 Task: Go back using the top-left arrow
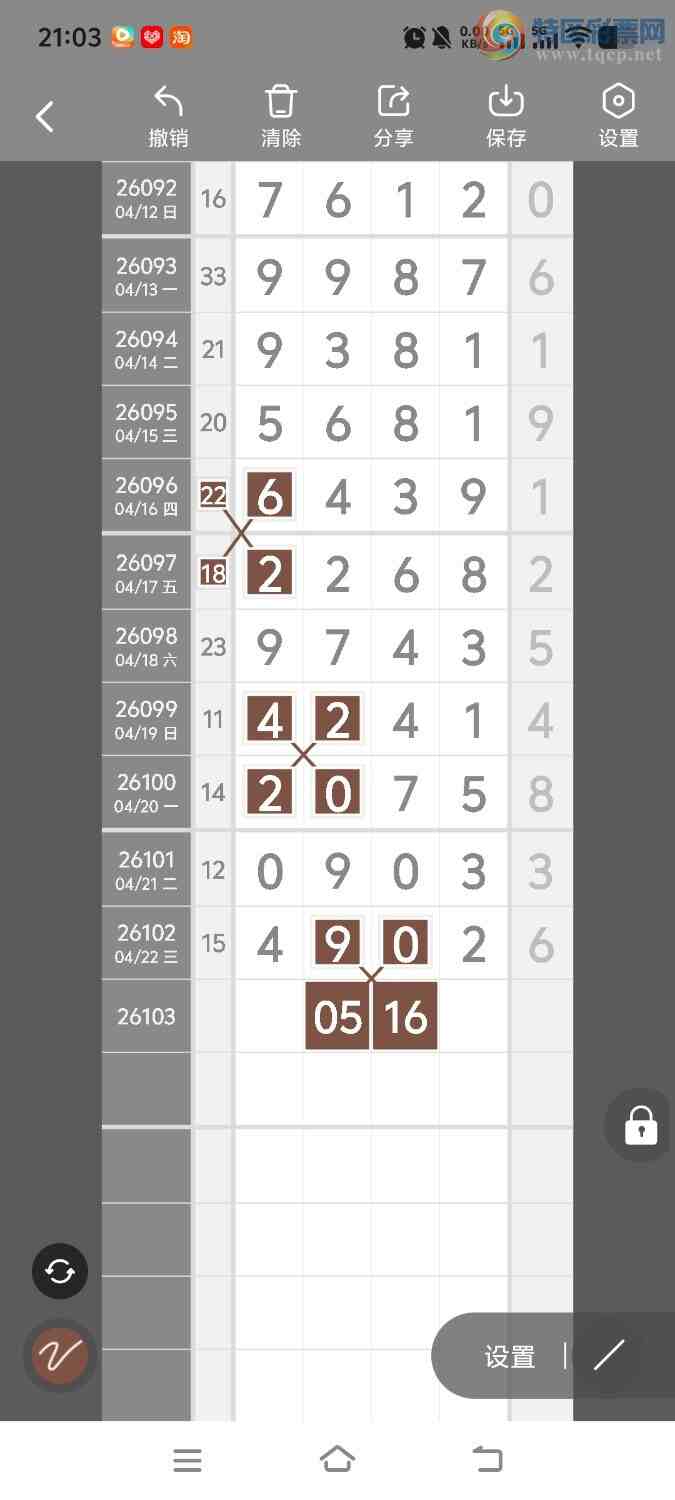pos(45,117)
